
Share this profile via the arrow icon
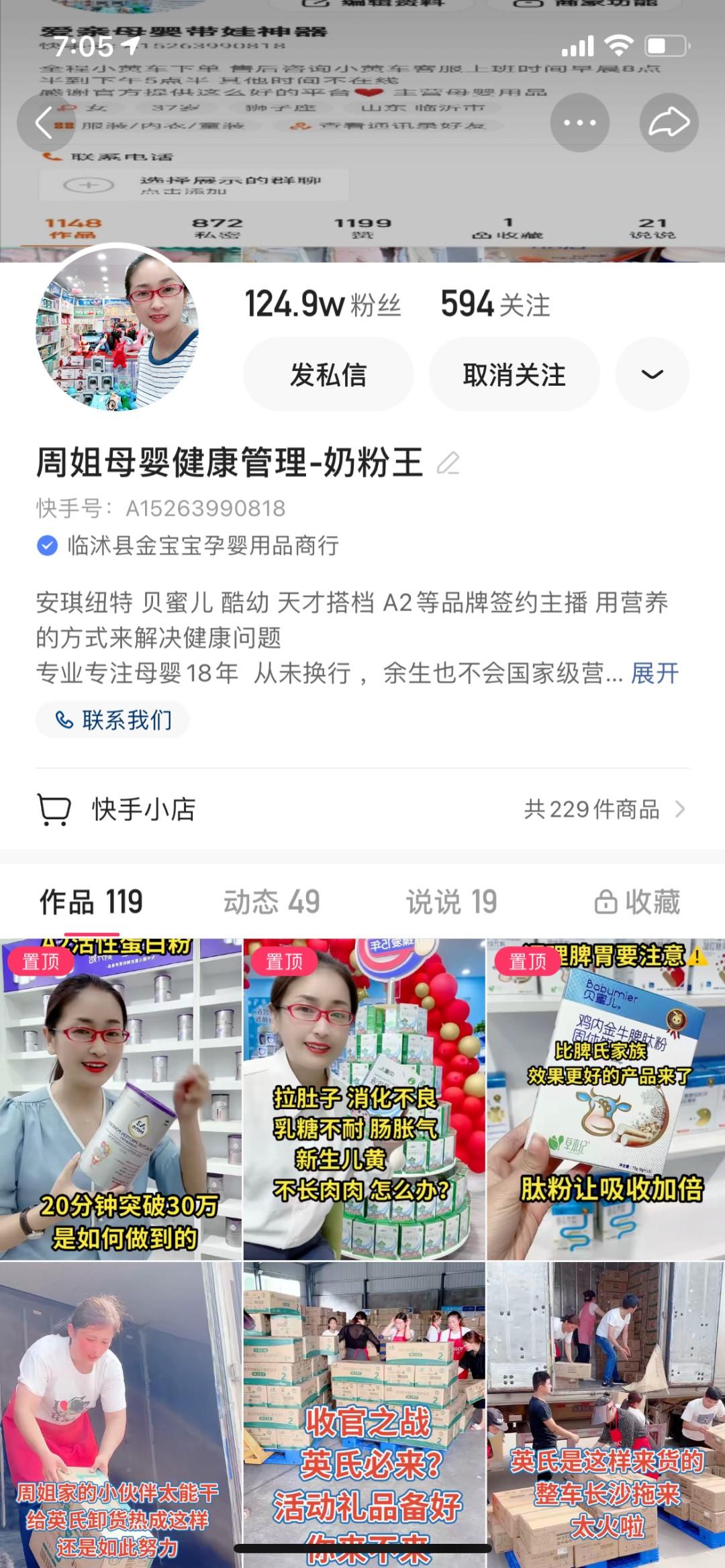point(669,123)
